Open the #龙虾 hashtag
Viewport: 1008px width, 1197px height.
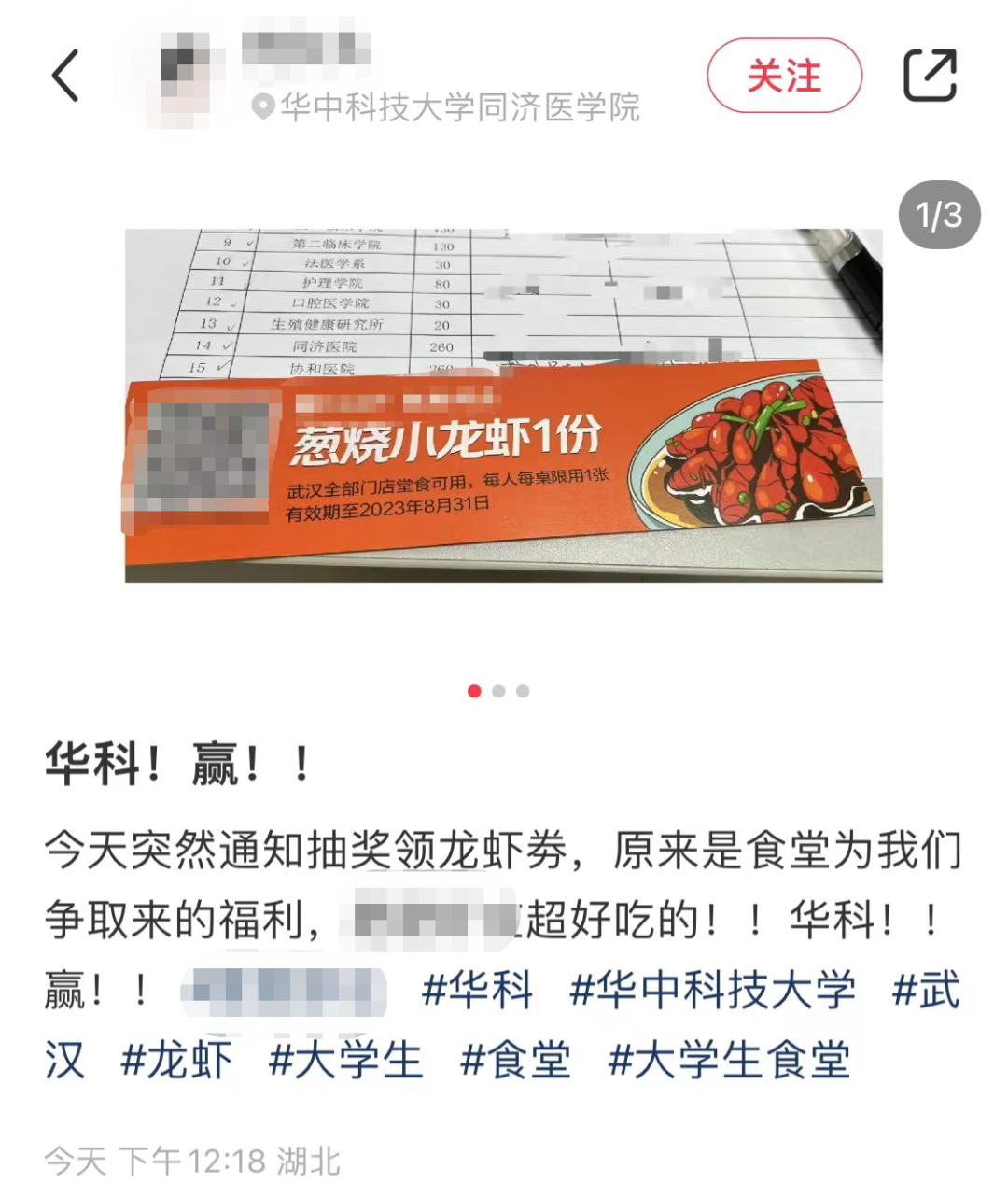176,1062
